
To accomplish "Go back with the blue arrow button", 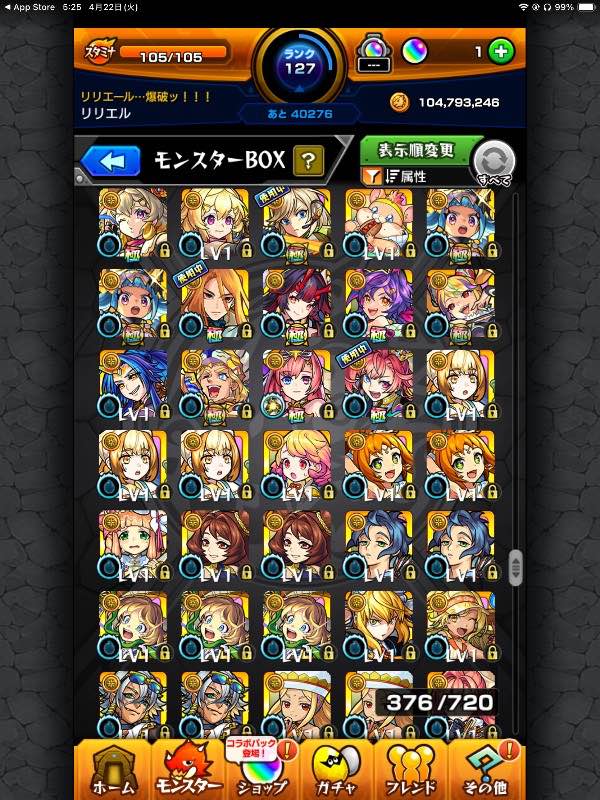I will pos(110,160).
